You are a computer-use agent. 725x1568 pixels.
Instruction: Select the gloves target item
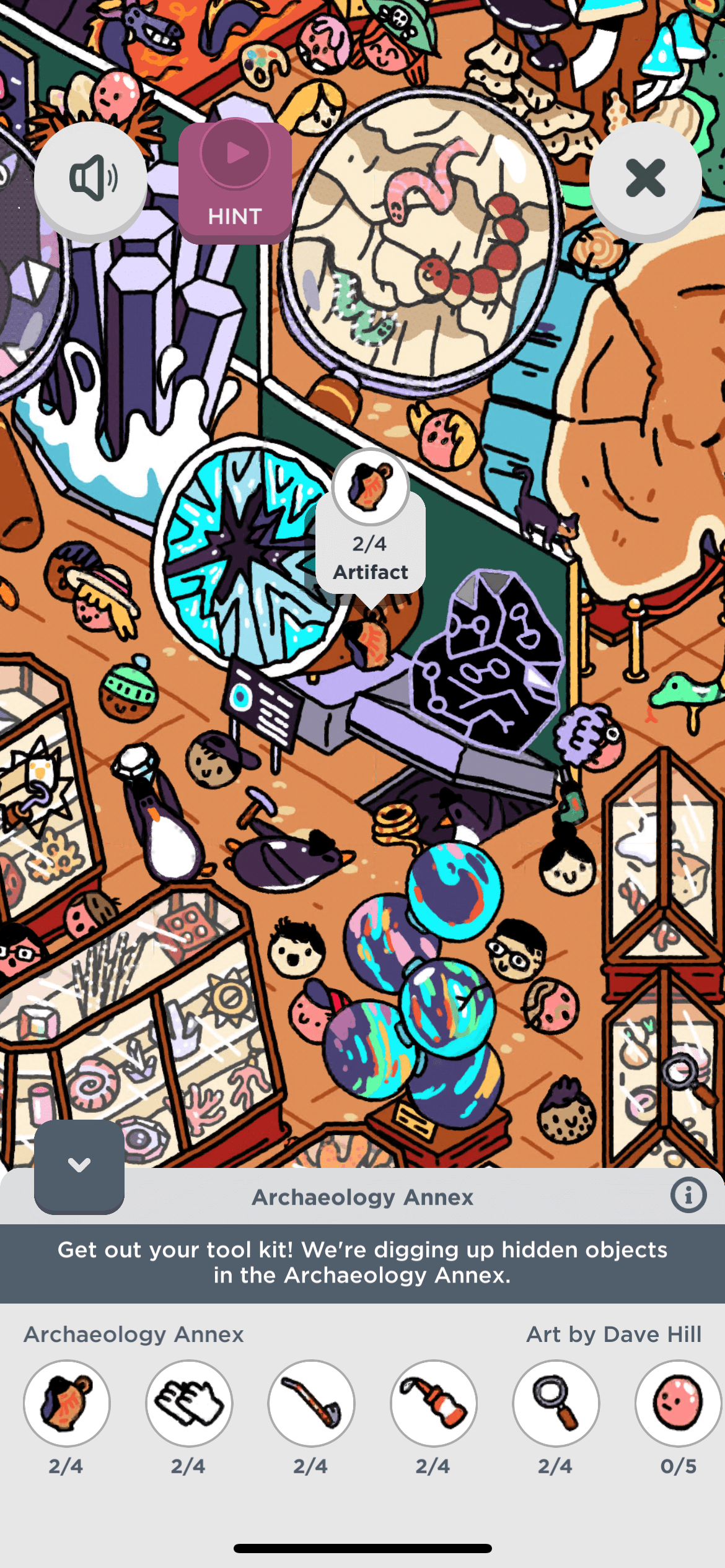[x=189, y=1403]
